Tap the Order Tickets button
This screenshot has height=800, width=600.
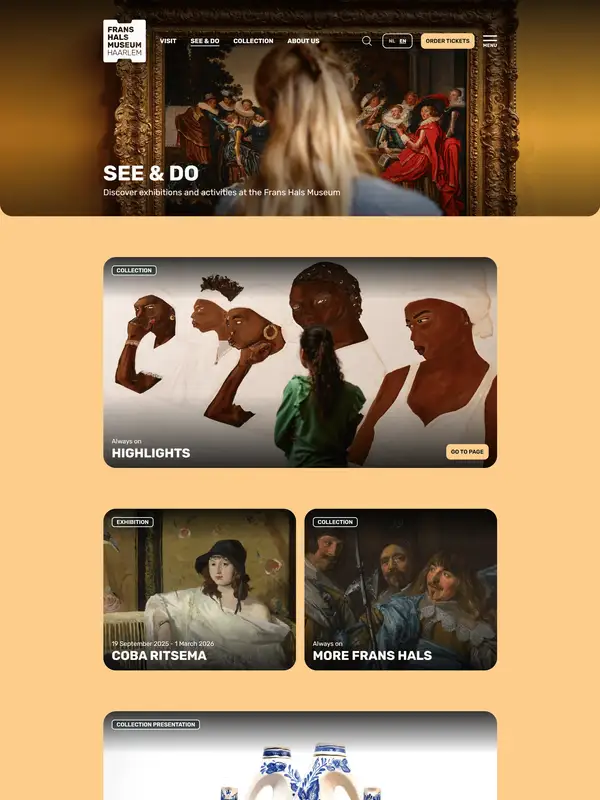[x=447, y=41]
